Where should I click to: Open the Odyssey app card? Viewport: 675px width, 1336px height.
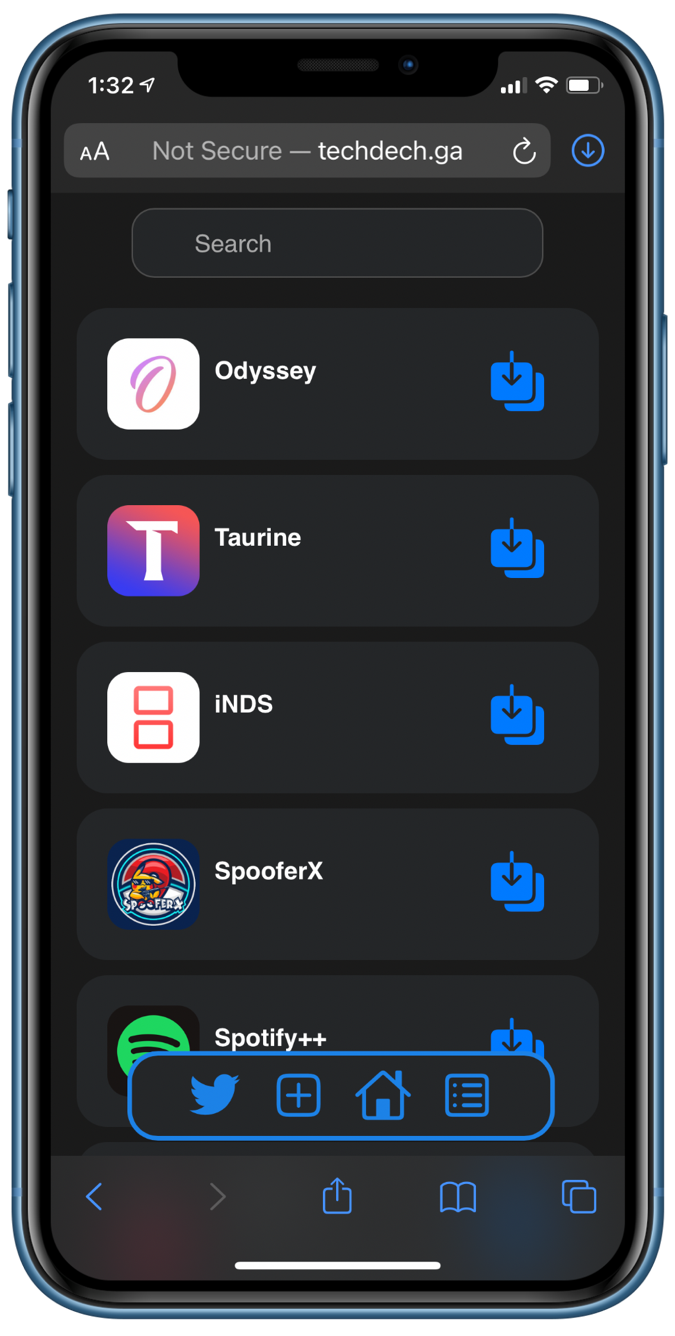[300, 384]
